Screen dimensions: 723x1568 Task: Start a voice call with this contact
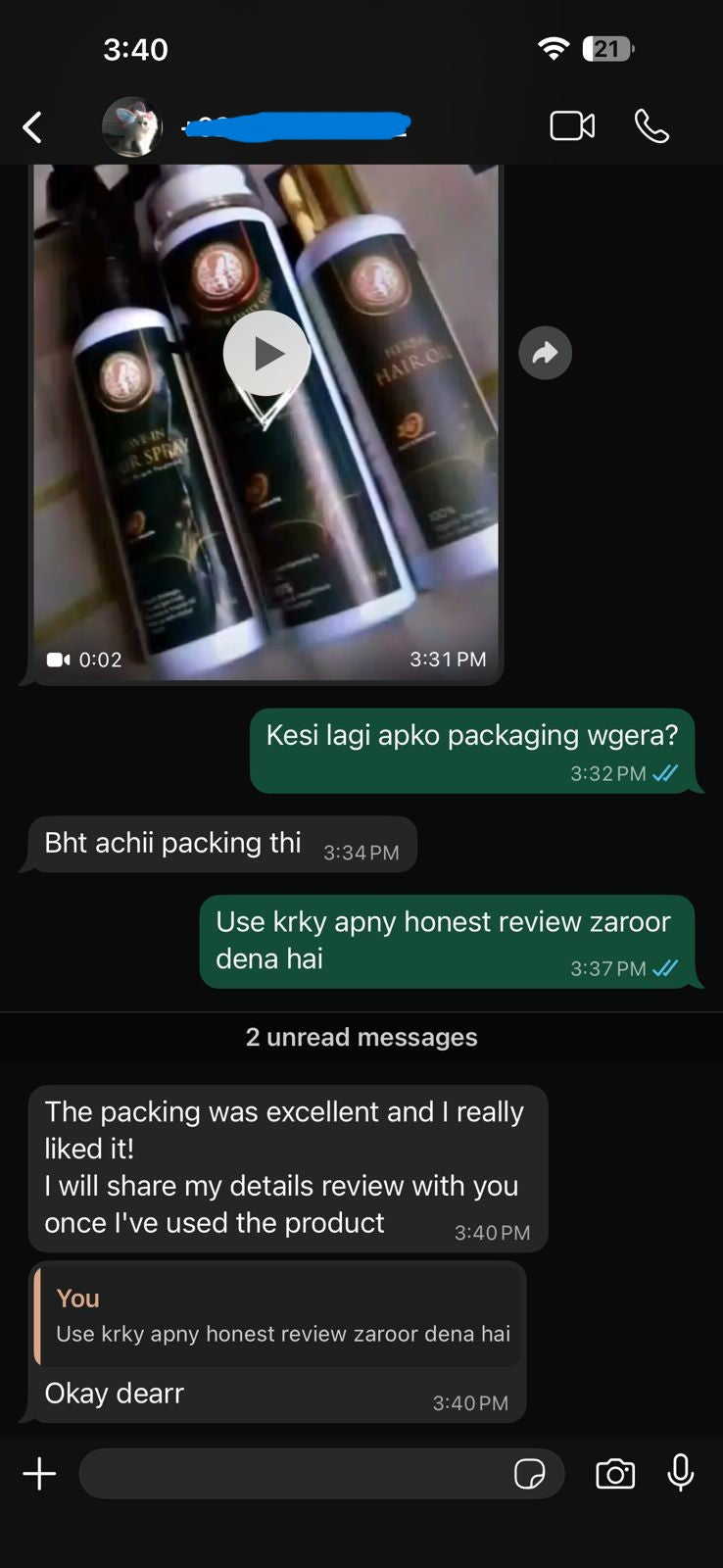coord(651,126)
